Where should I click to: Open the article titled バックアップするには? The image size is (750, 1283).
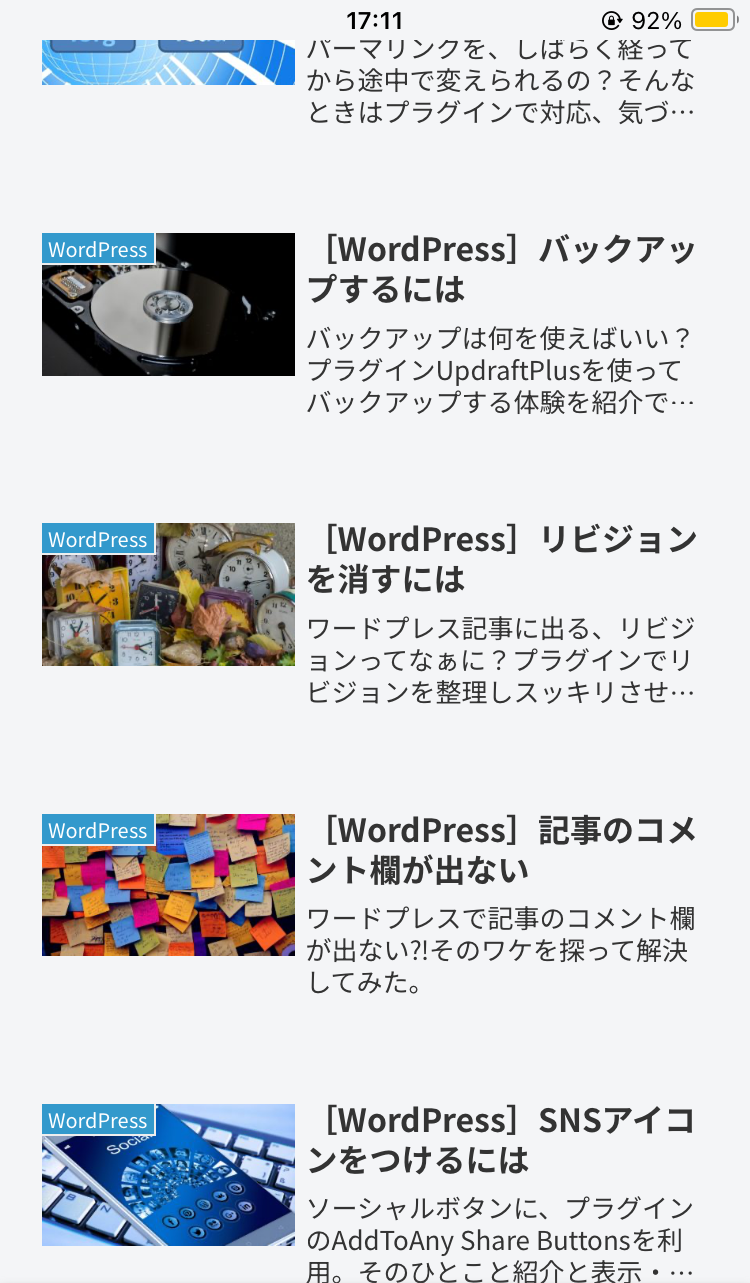(x=500, y=269)
